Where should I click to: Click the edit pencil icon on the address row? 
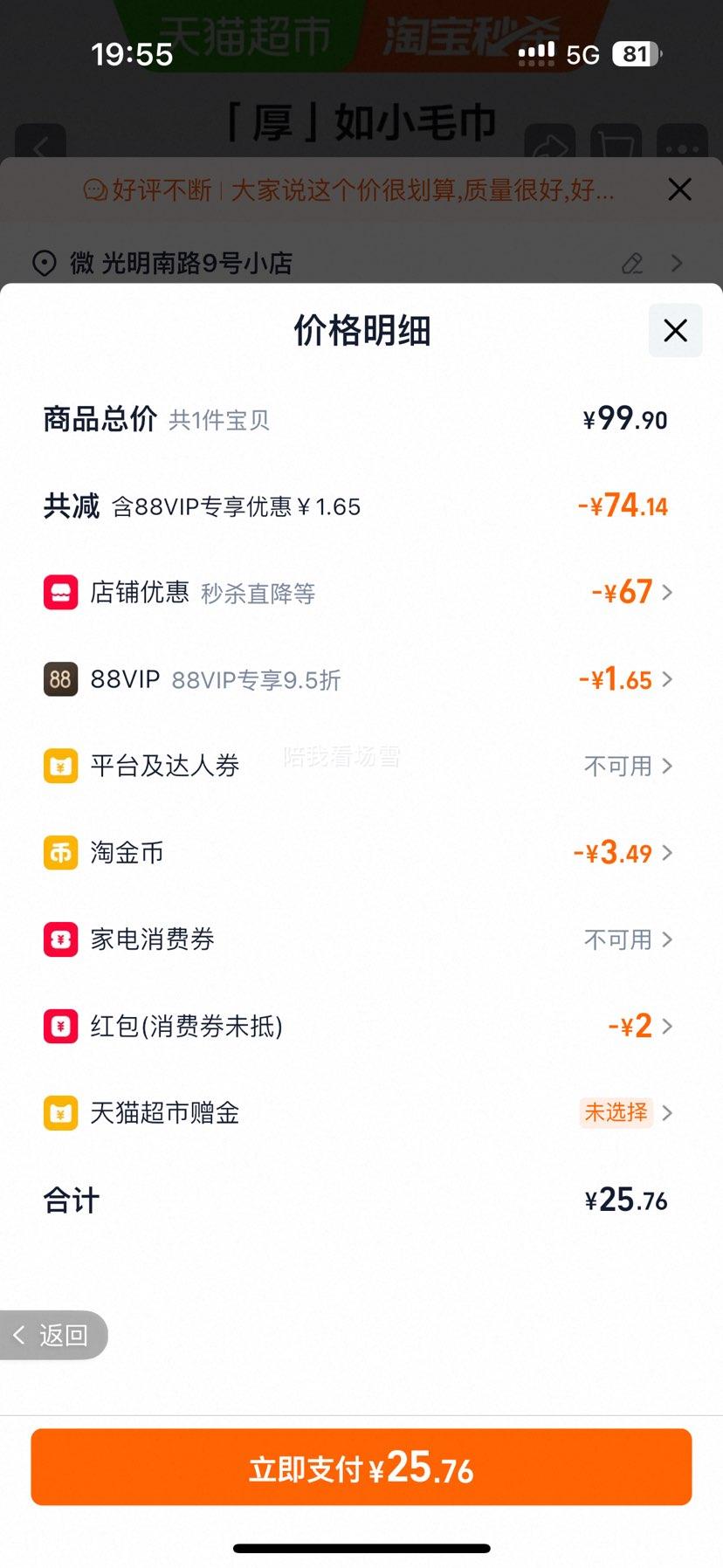(632, 263)
